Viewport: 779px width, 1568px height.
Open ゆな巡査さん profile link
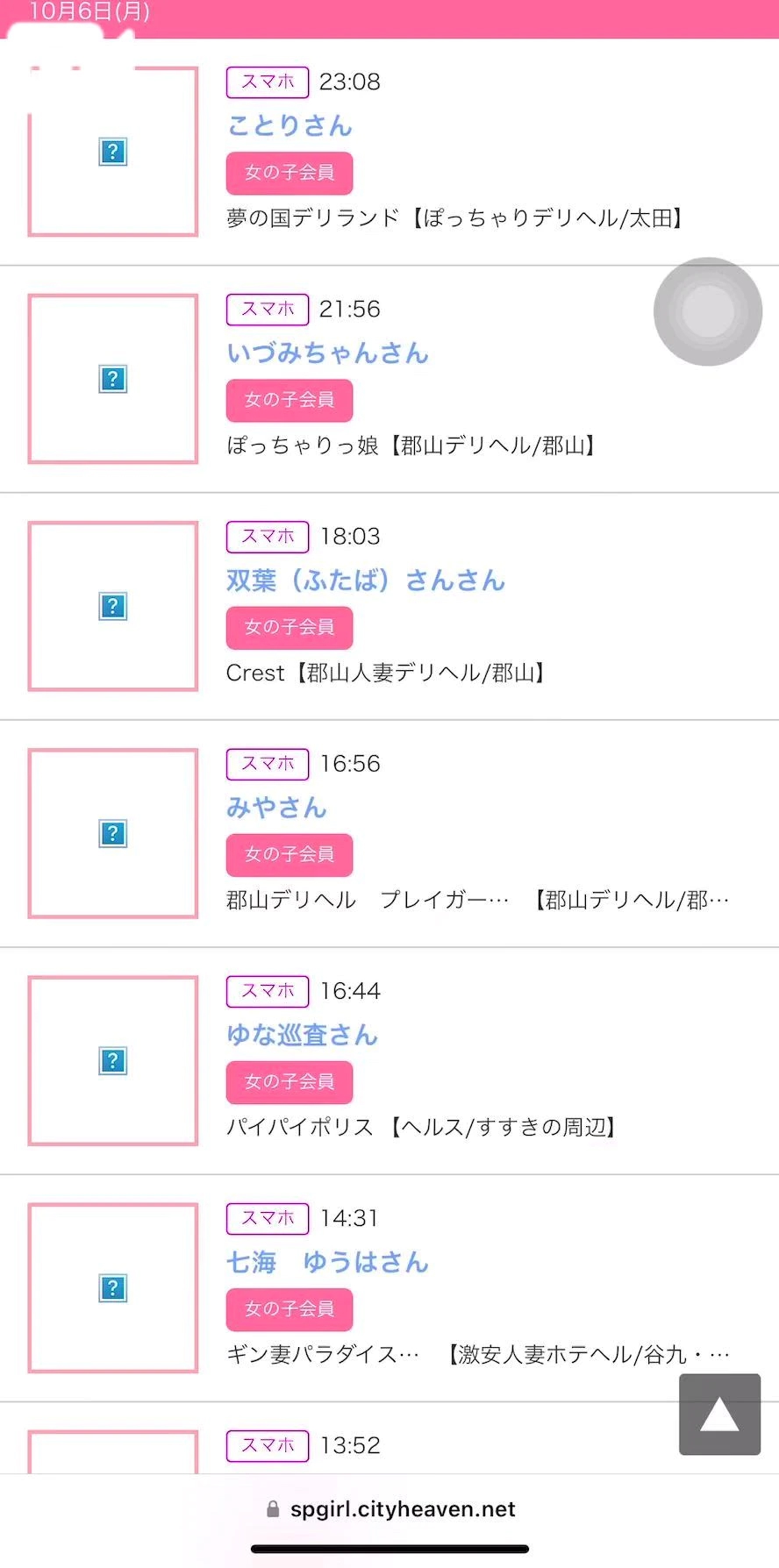coord(302,1035)
